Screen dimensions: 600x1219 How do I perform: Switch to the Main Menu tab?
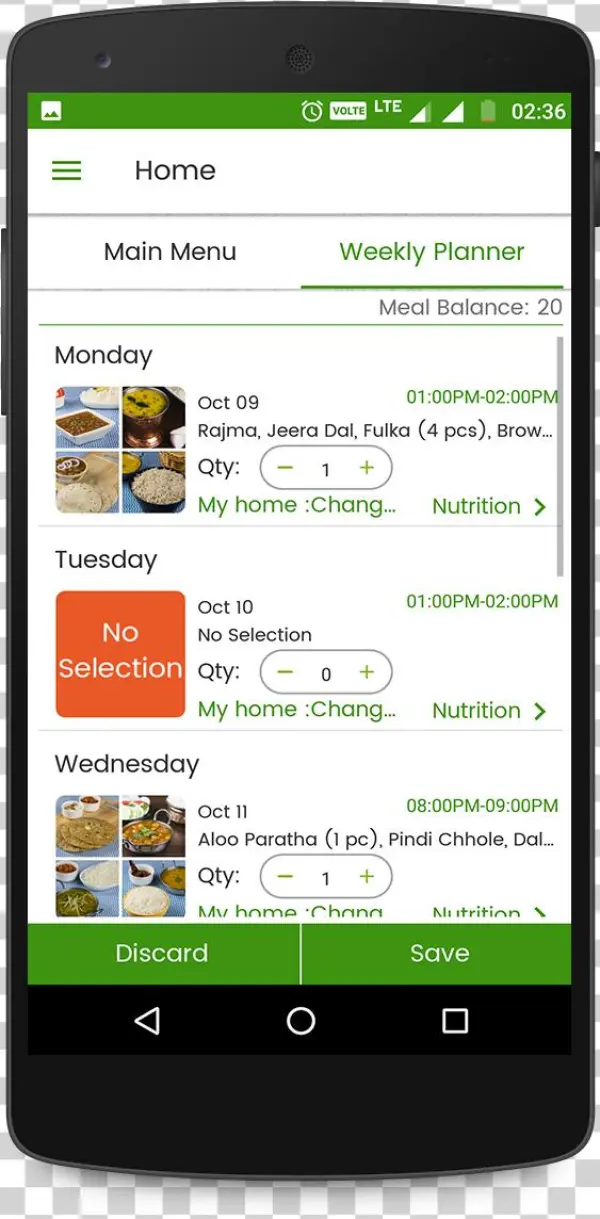tap(170, 252)
